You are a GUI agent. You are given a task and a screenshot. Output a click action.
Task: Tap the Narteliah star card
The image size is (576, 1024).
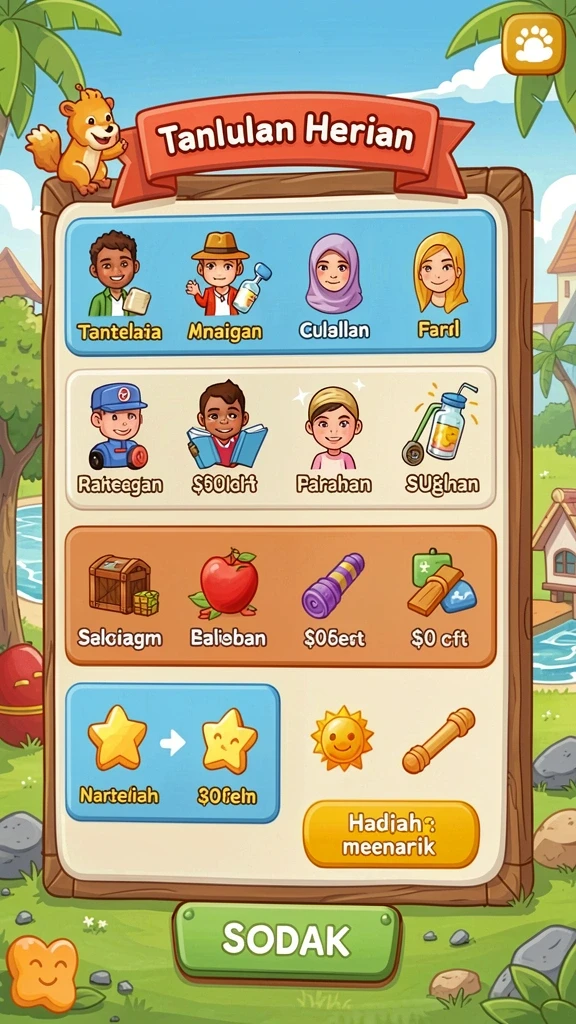(x=120, y=754)
